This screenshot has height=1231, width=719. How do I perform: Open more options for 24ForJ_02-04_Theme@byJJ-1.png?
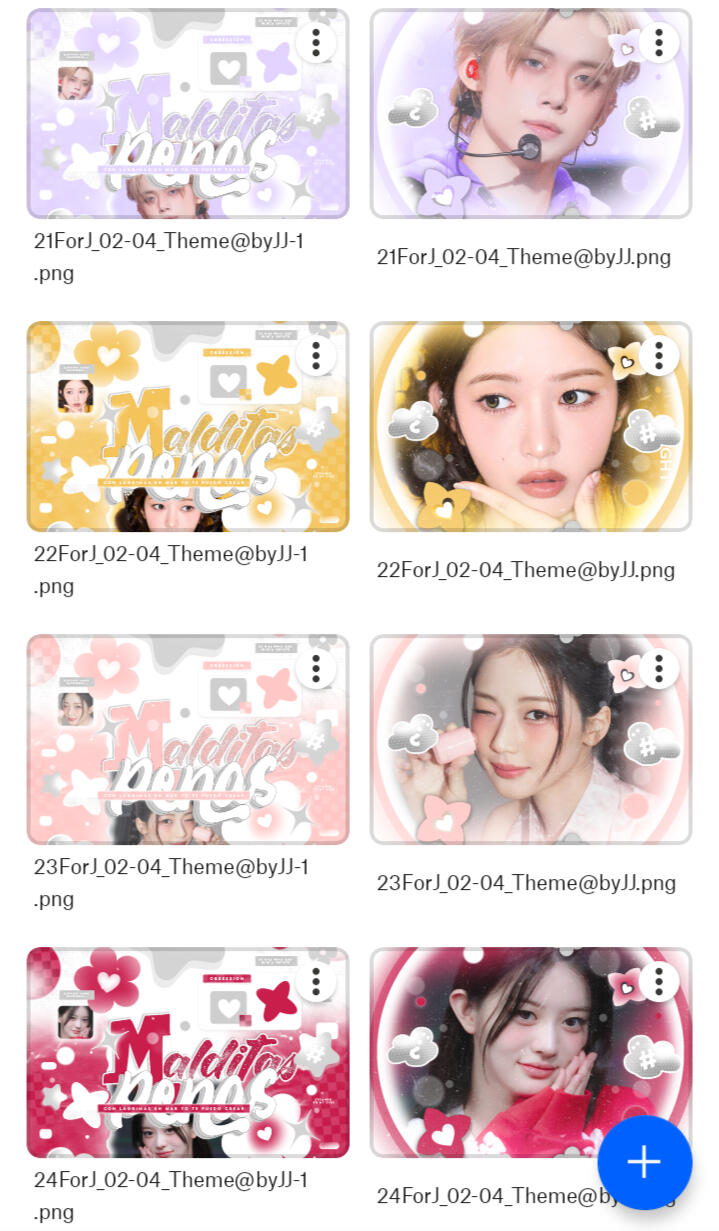(316, 981)
